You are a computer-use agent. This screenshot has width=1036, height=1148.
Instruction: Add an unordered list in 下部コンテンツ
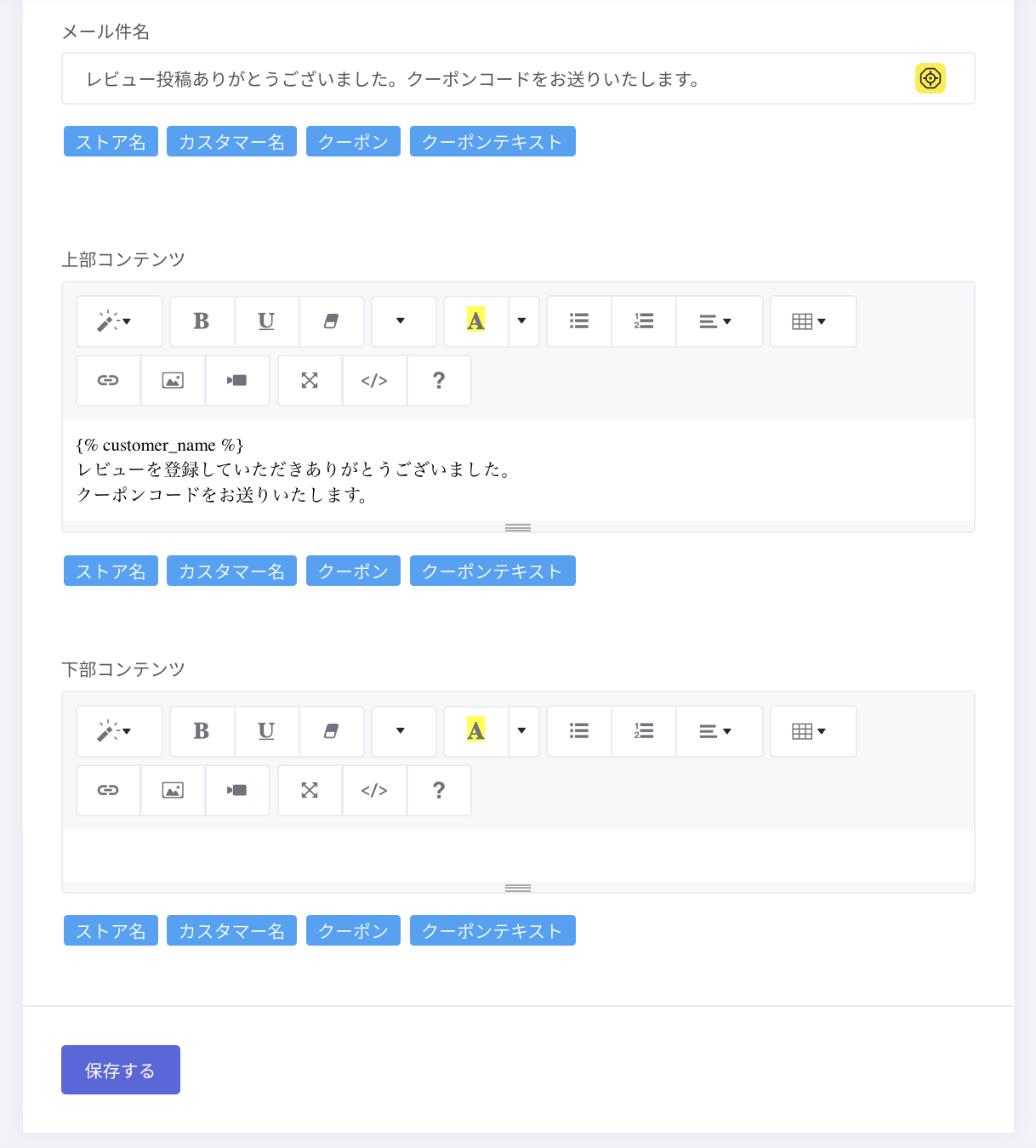tap(579, 731)
